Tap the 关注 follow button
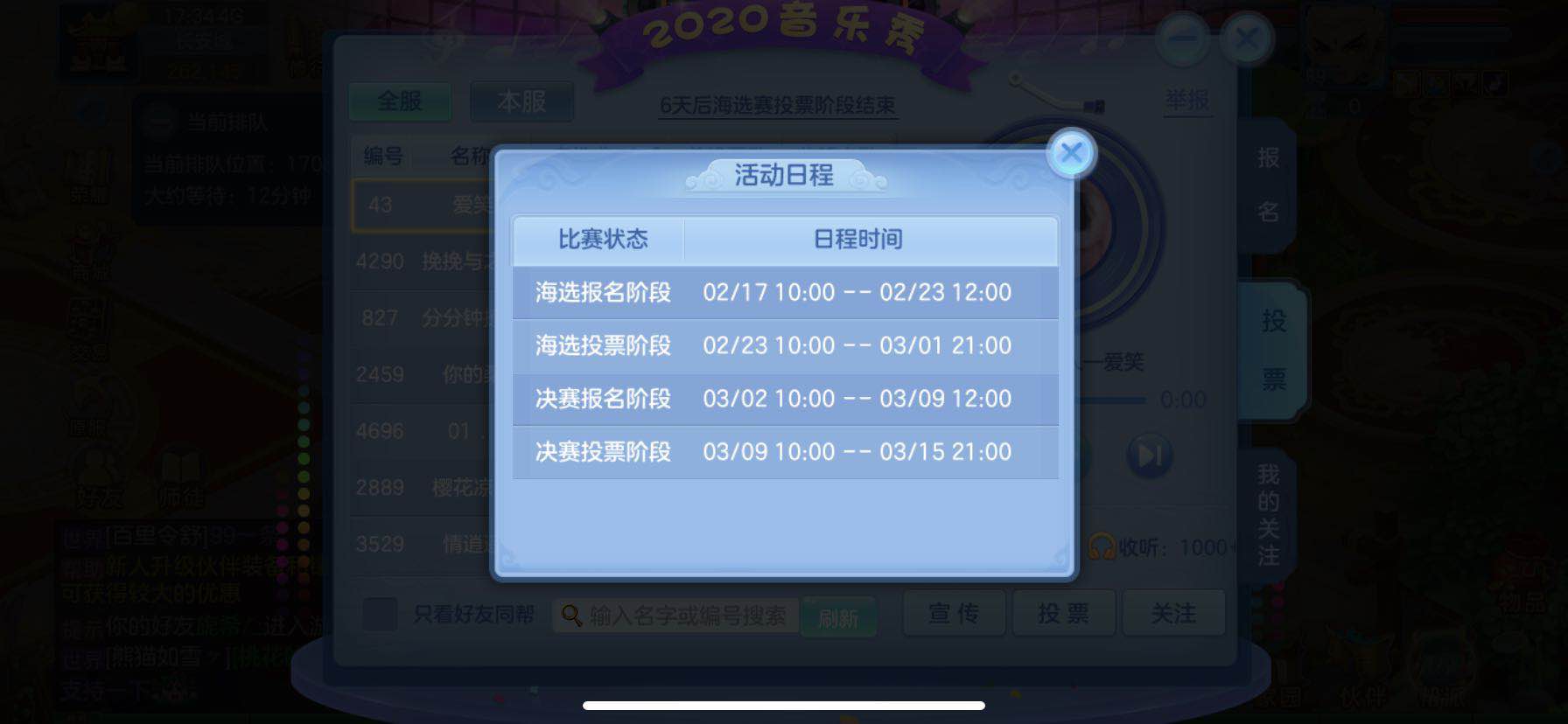 tap(1172, 614)
